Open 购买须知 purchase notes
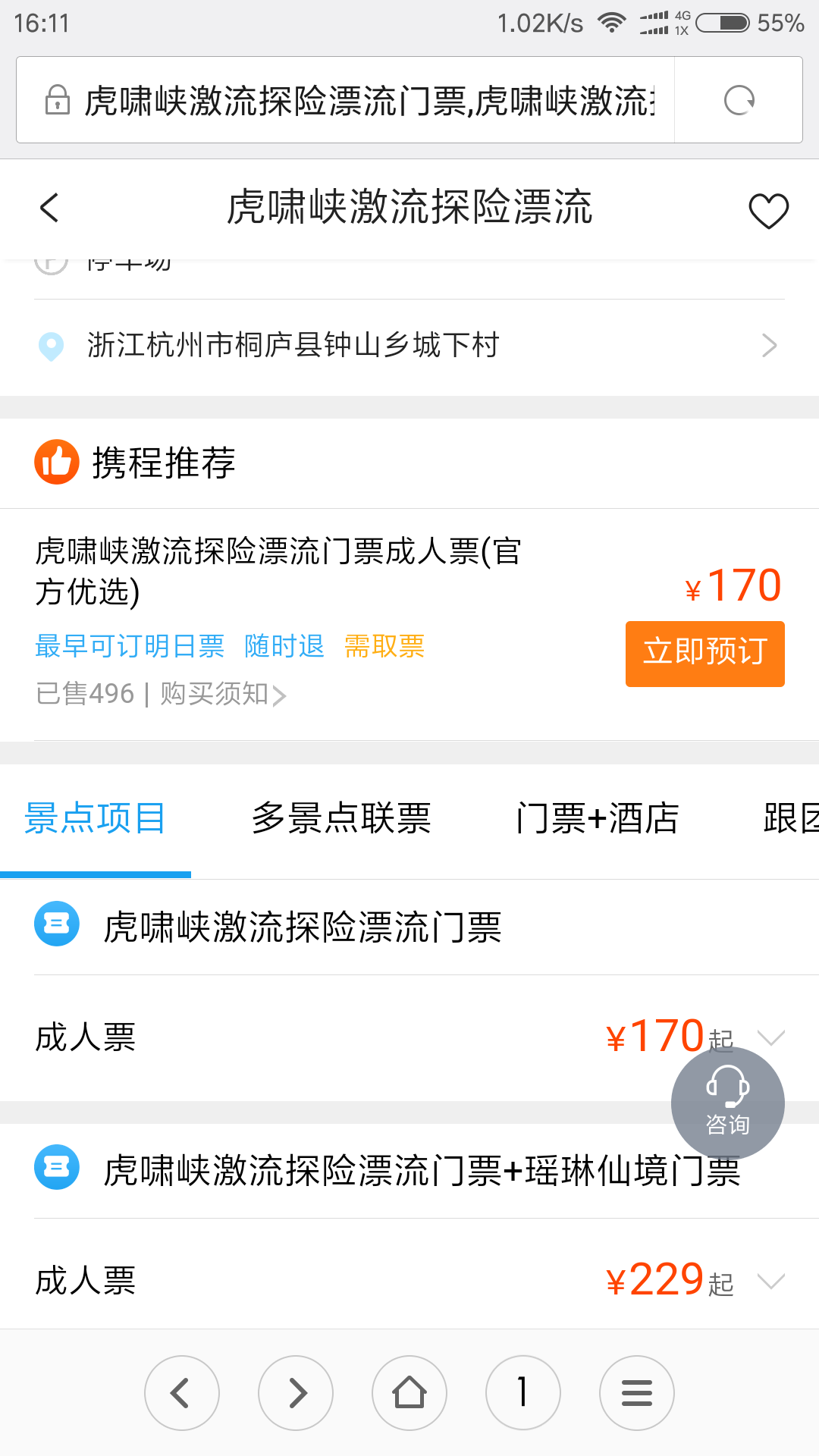Screen dimensions: 819x1456 click(x=223, y=694)
